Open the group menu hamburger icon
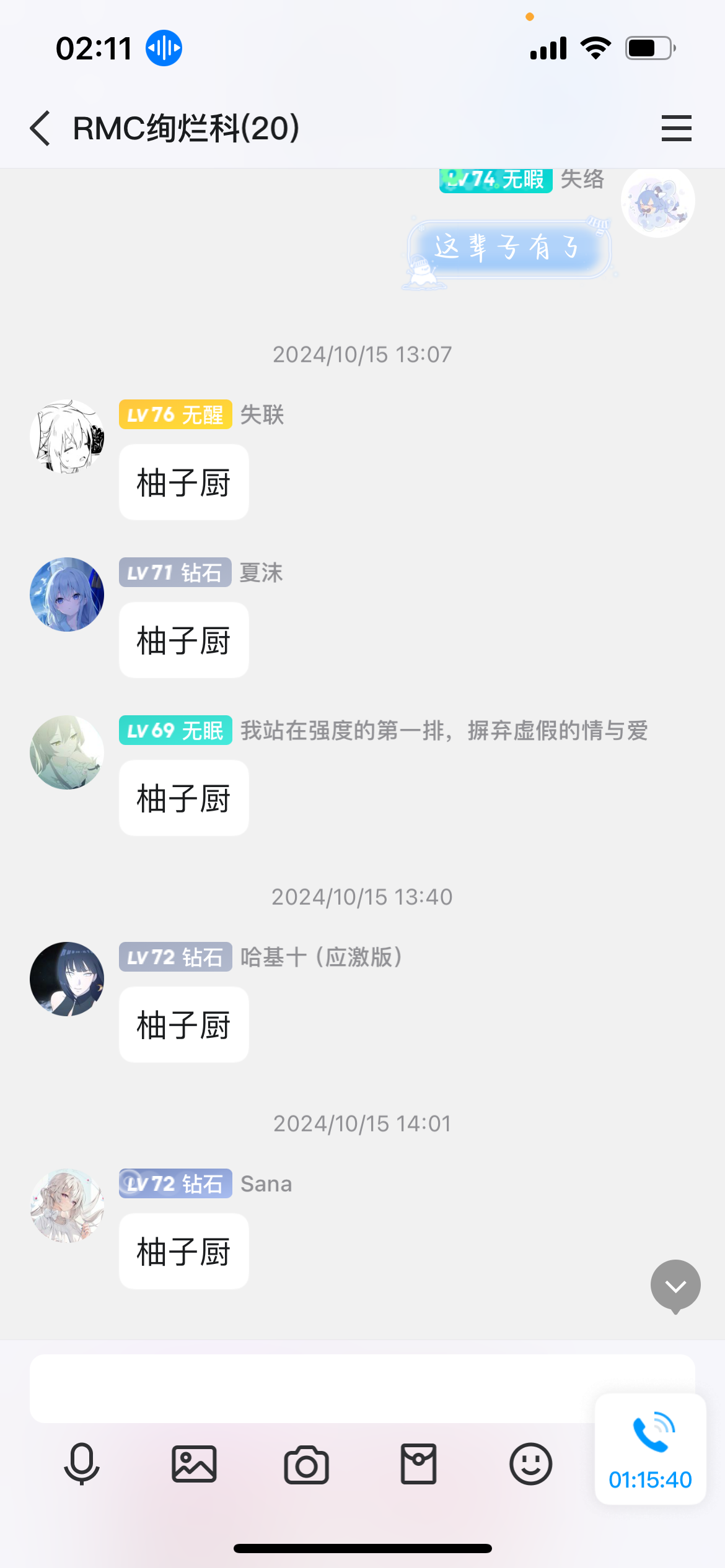725x1568 pixels. 675,129
